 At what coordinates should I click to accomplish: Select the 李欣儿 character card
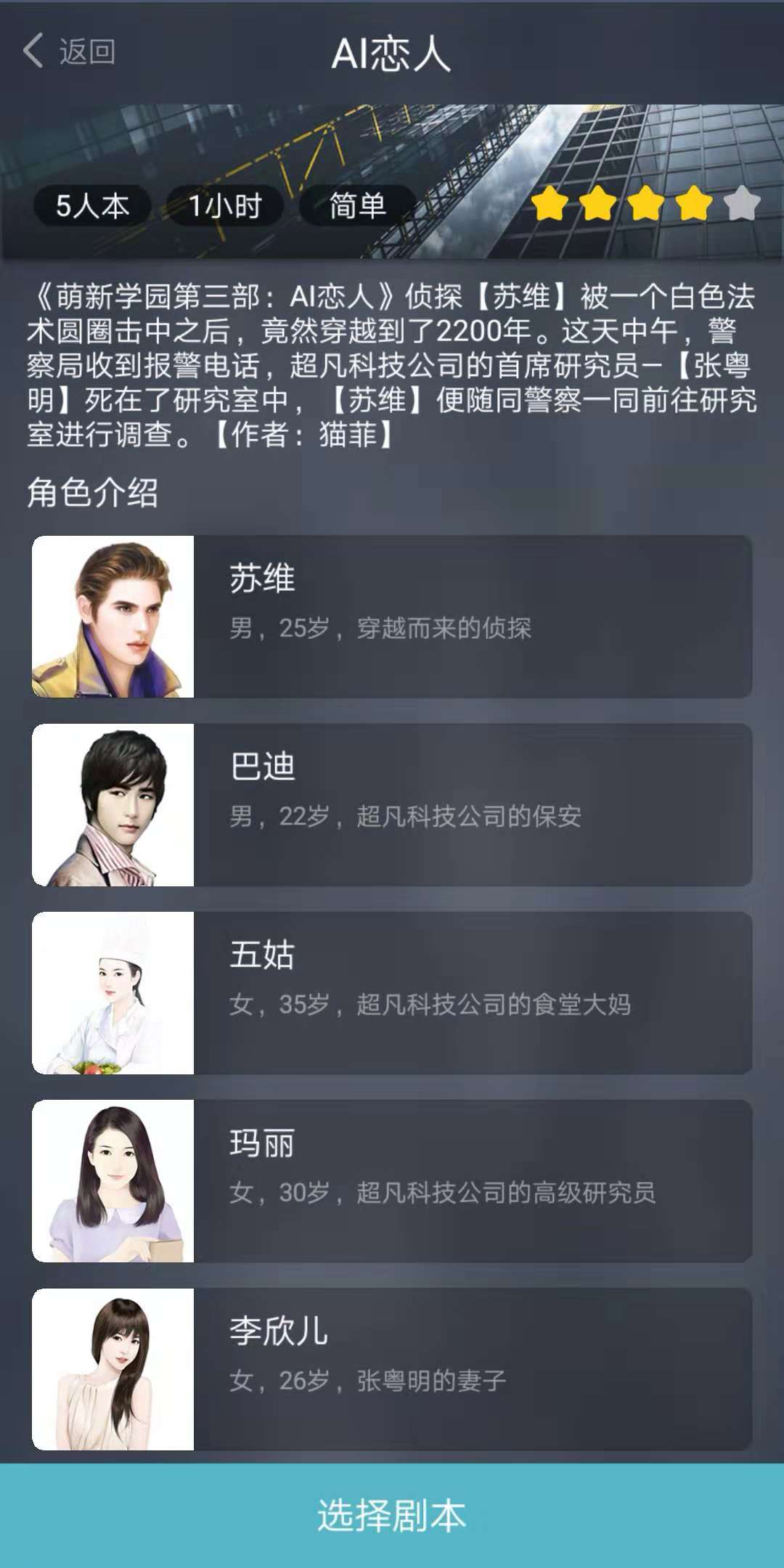pos(392,1368)
